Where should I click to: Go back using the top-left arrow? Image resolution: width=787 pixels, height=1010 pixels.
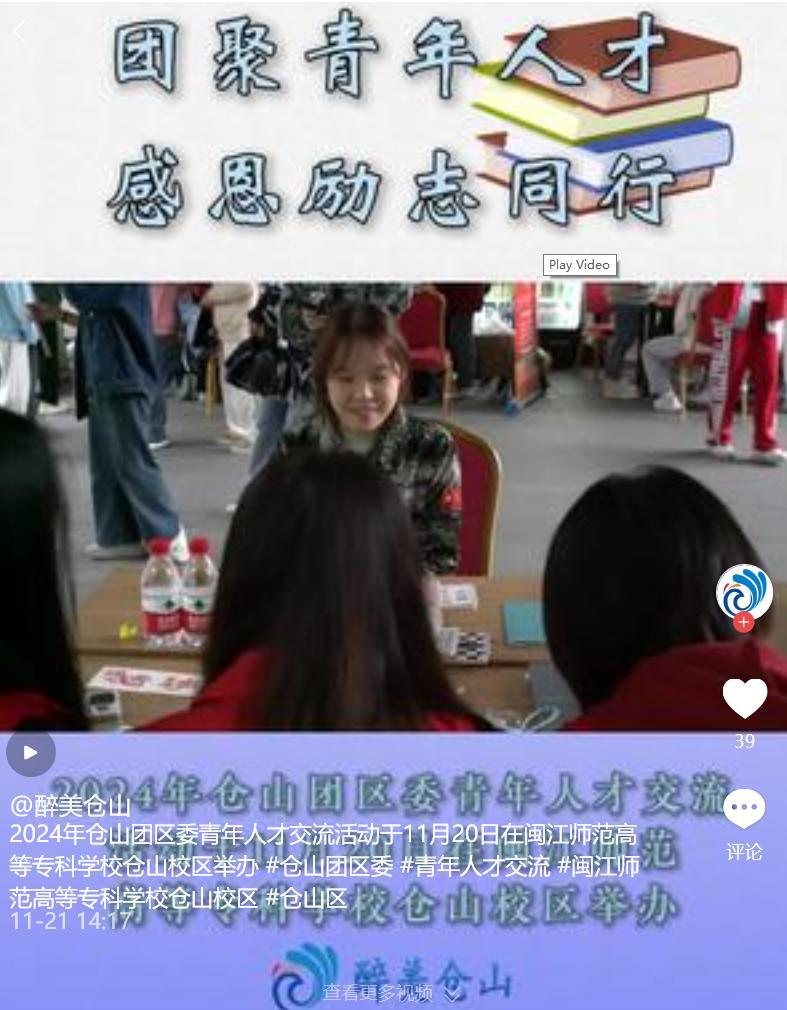point(20,32)
